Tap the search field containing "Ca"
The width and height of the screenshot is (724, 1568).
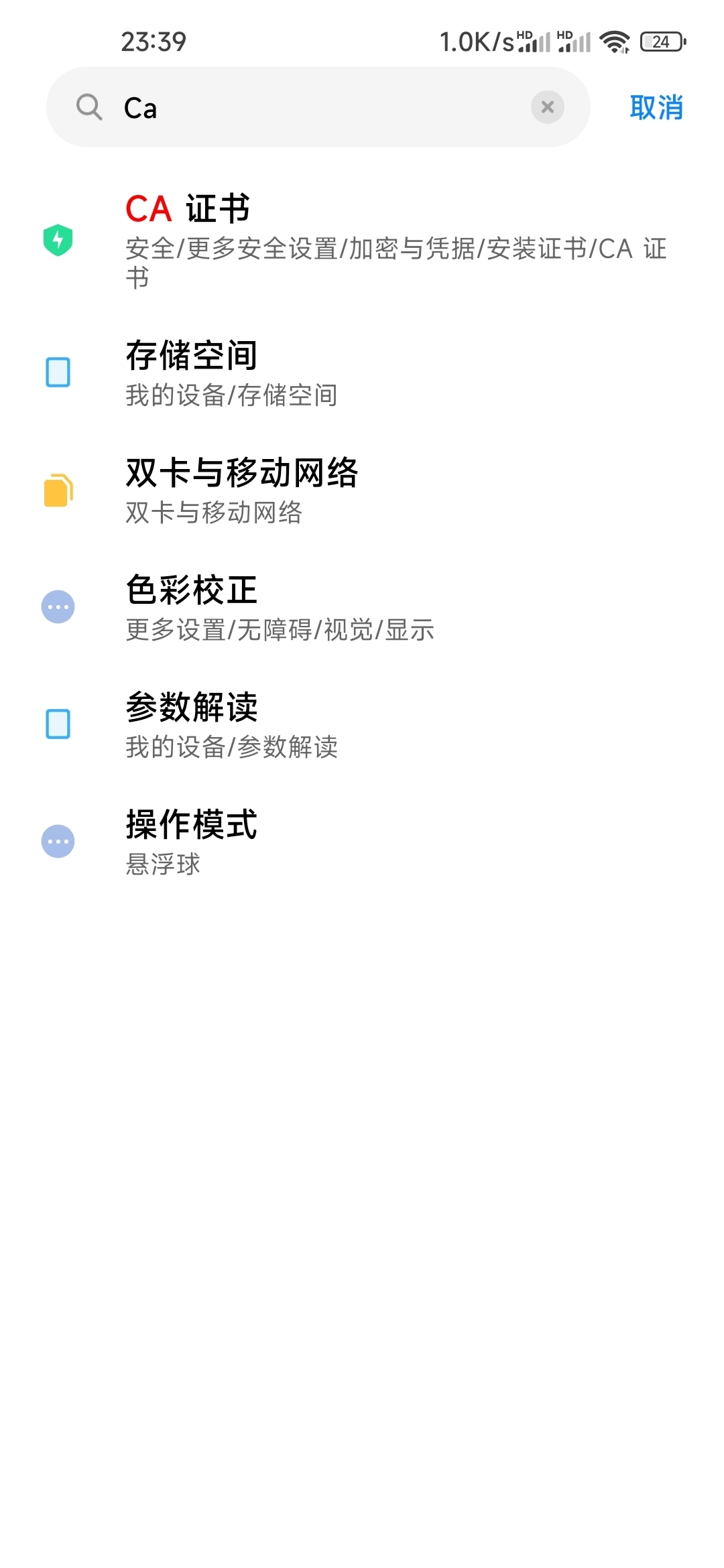(318, 107)
